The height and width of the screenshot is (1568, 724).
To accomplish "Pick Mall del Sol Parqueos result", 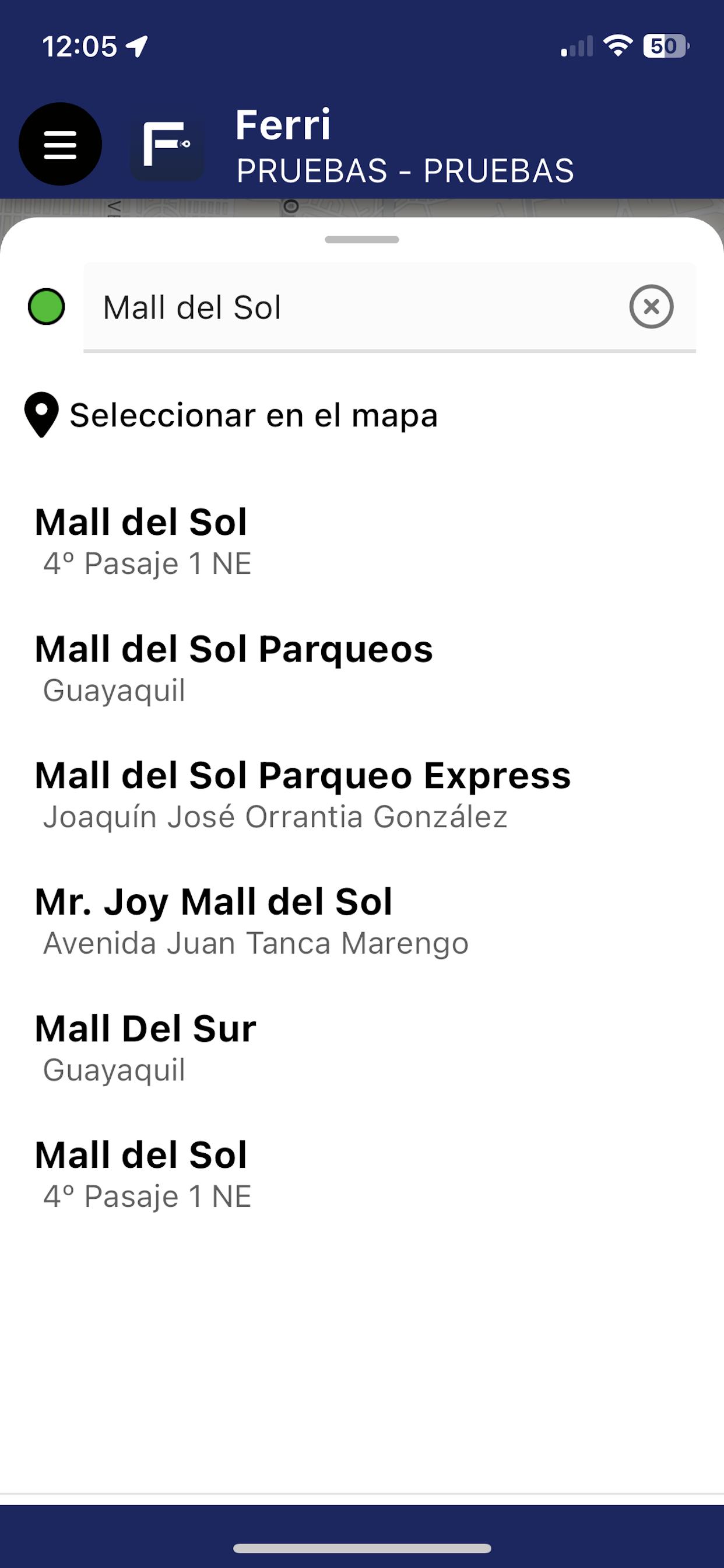I will coord(362,668).
